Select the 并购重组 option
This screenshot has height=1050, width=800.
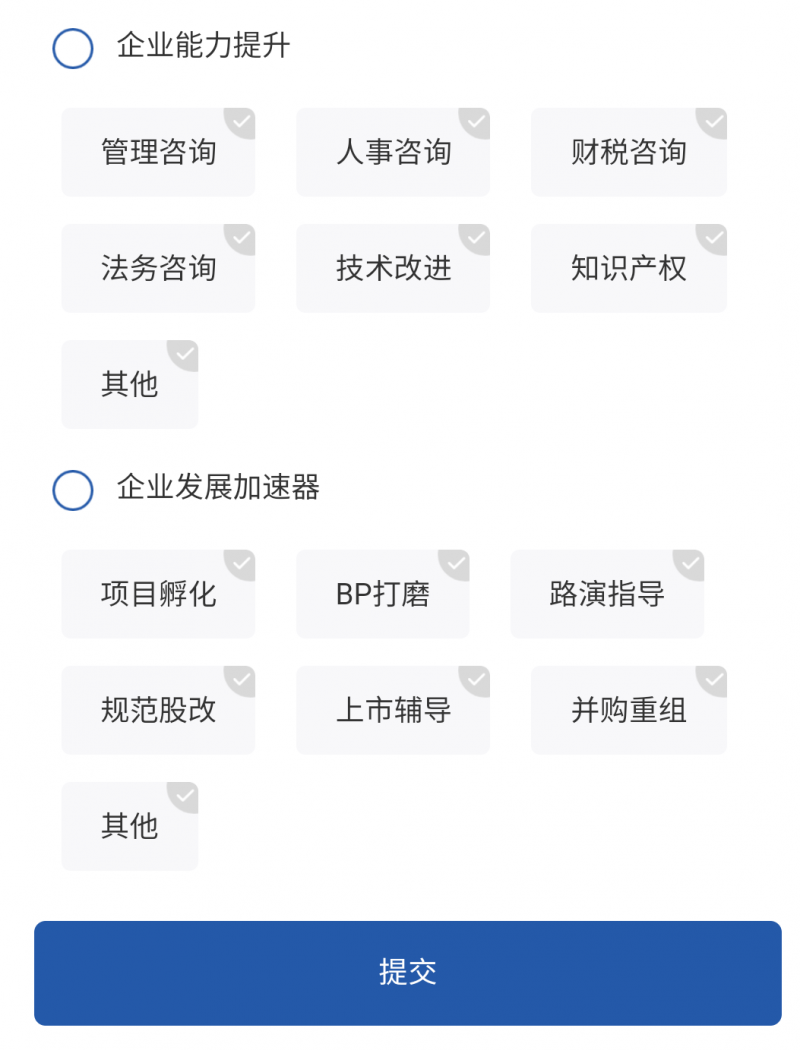pos(628,710)
